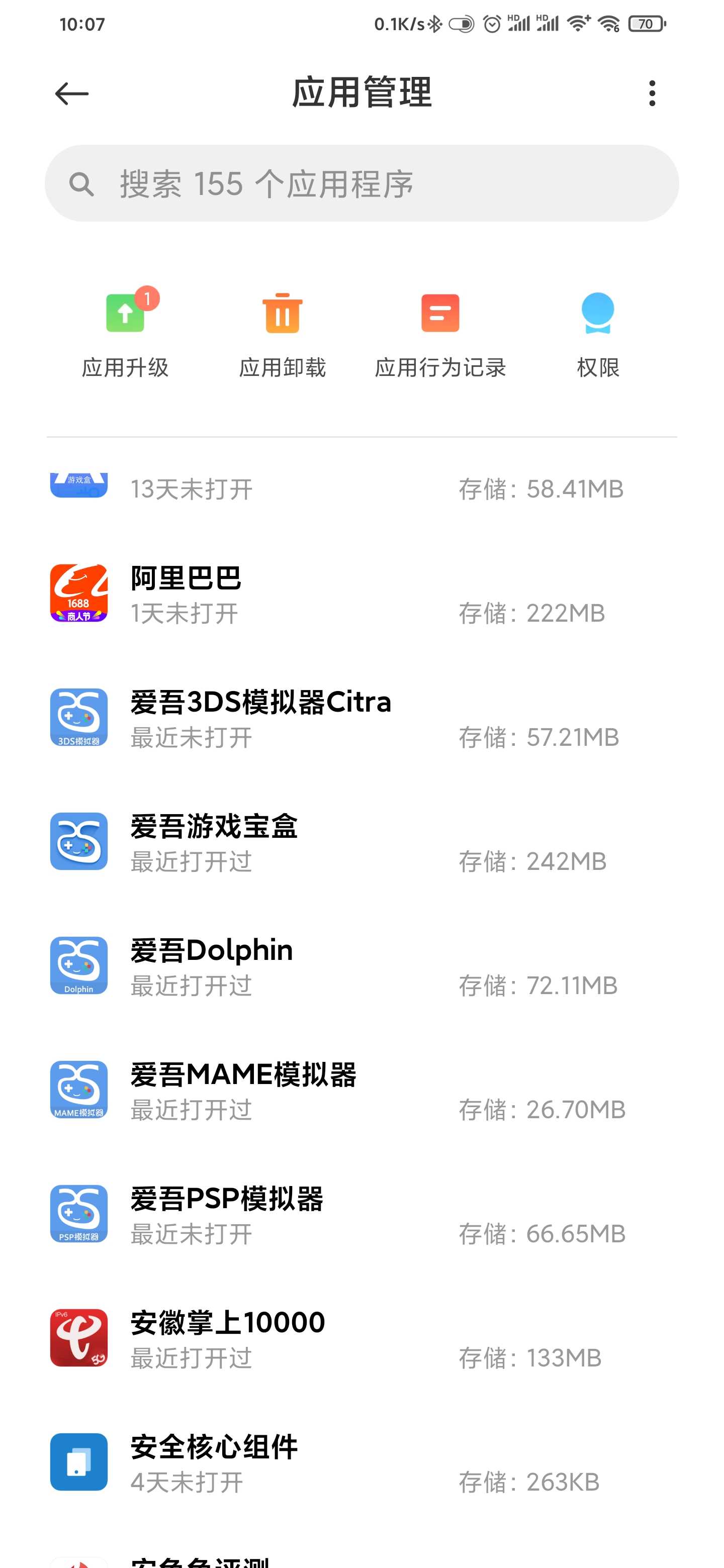
Task: Open the three-dot overflow menu
Action: (x=652, y=93)
